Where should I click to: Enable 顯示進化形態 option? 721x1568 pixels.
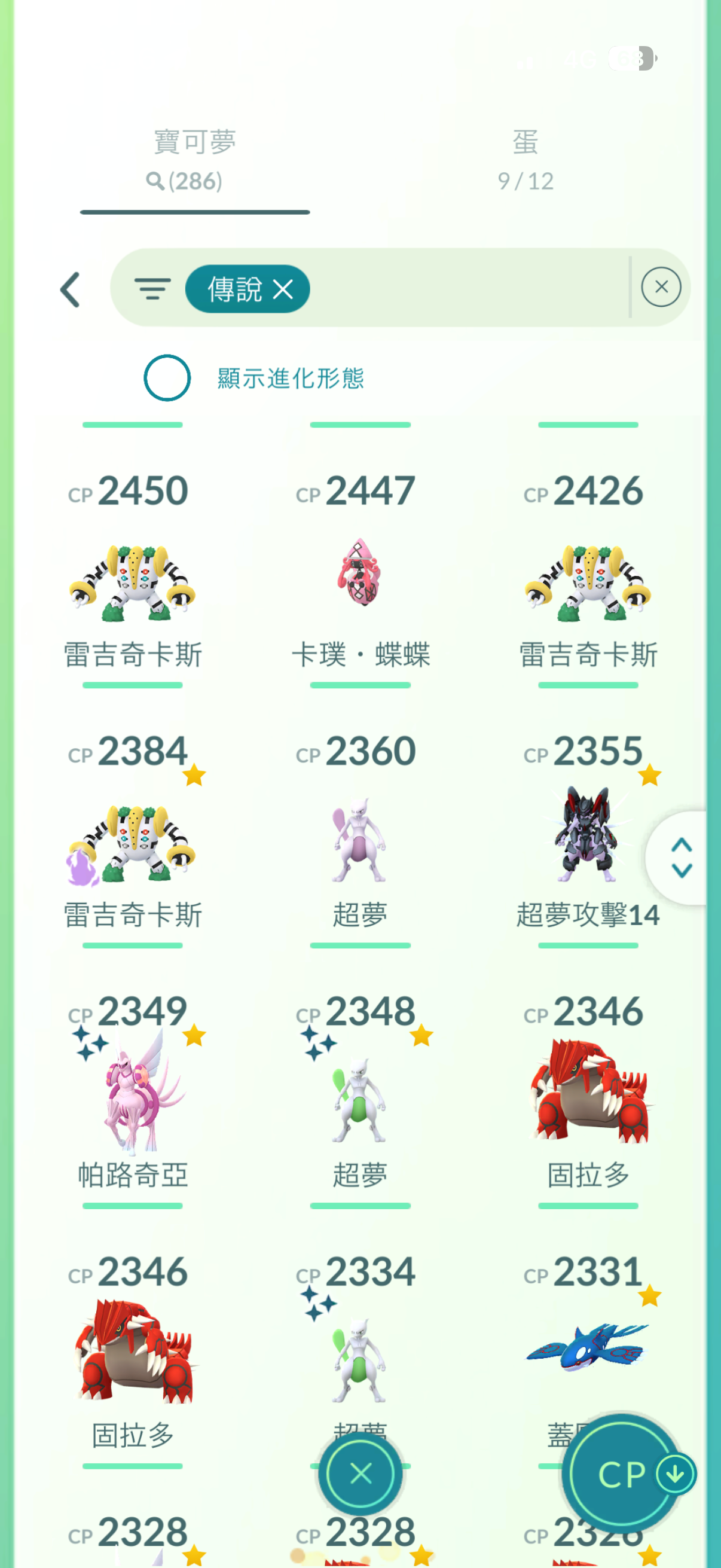click(x=167, y=378)
